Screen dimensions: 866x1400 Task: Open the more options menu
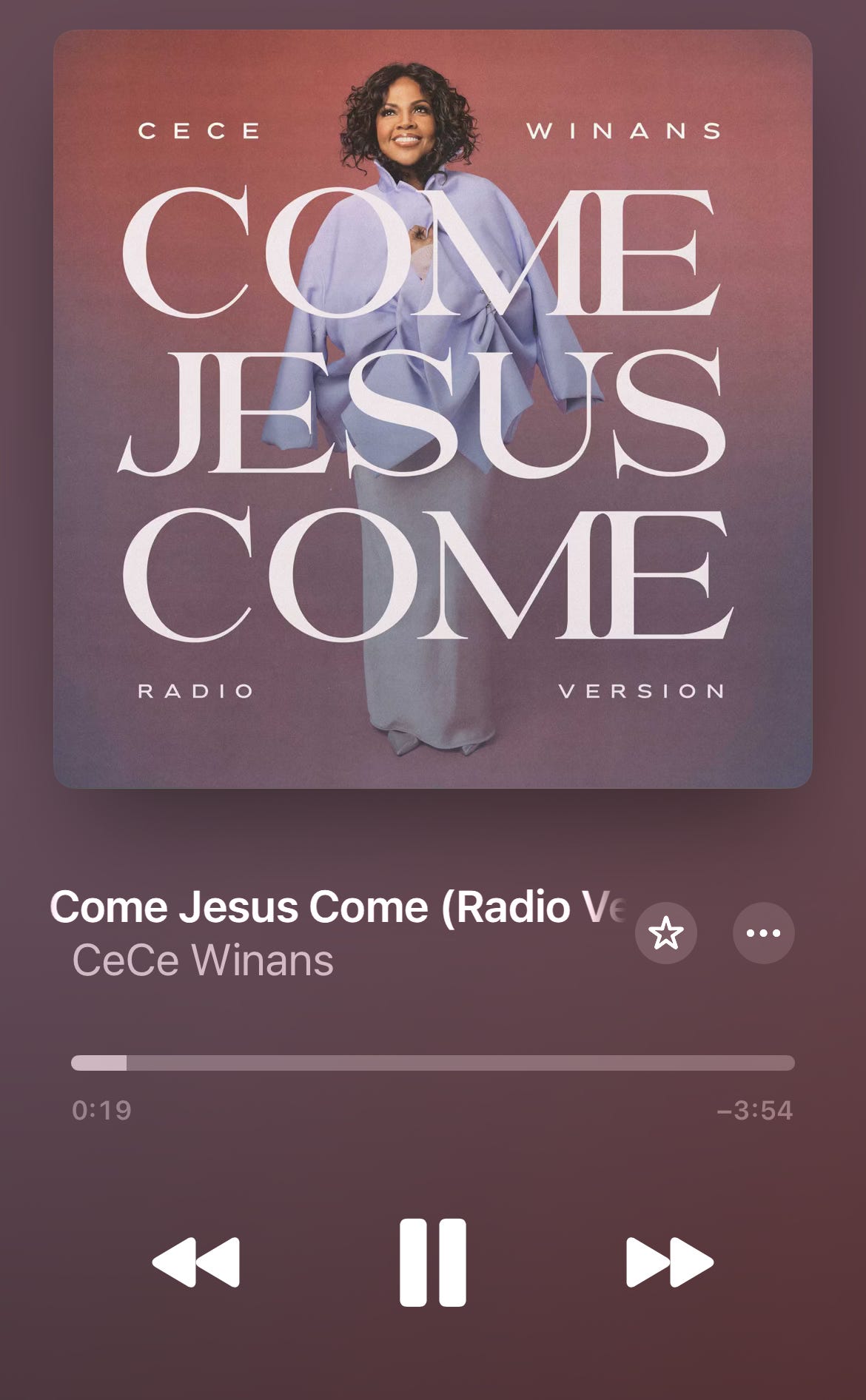click(x=763, y=933)
